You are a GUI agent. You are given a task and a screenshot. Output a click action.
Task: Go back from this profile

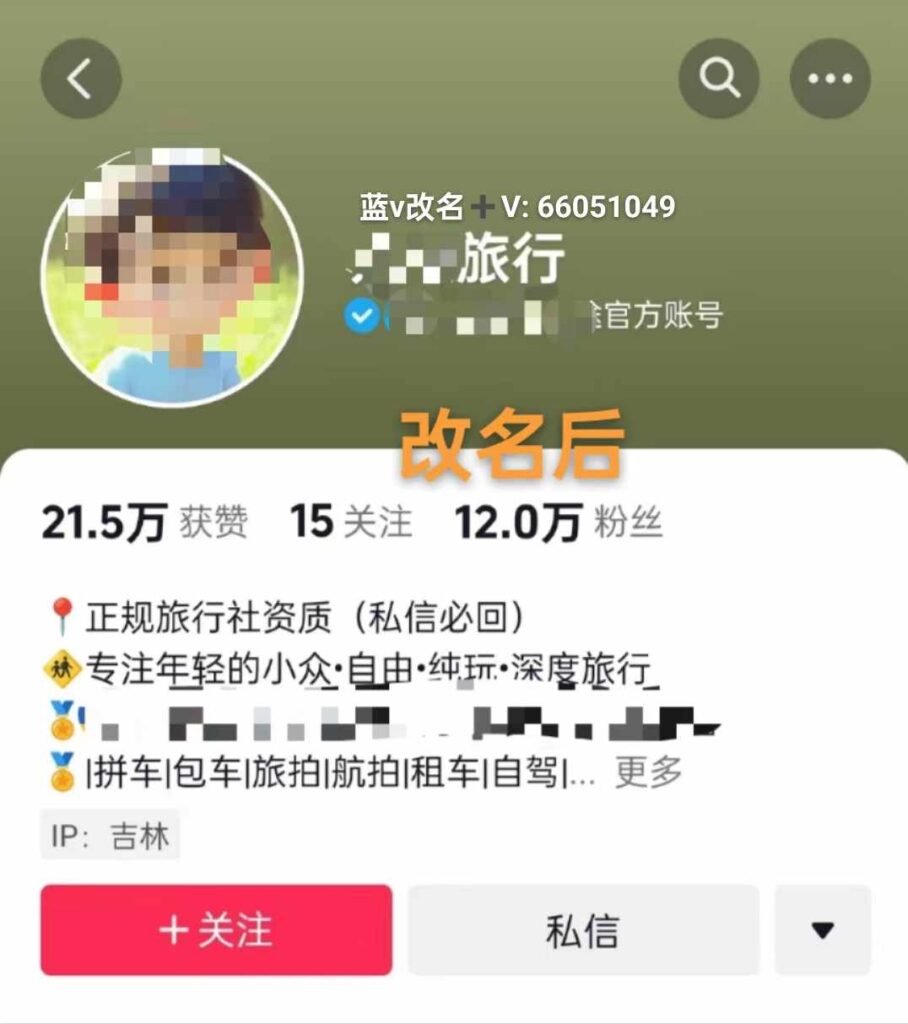coord(81,79)
